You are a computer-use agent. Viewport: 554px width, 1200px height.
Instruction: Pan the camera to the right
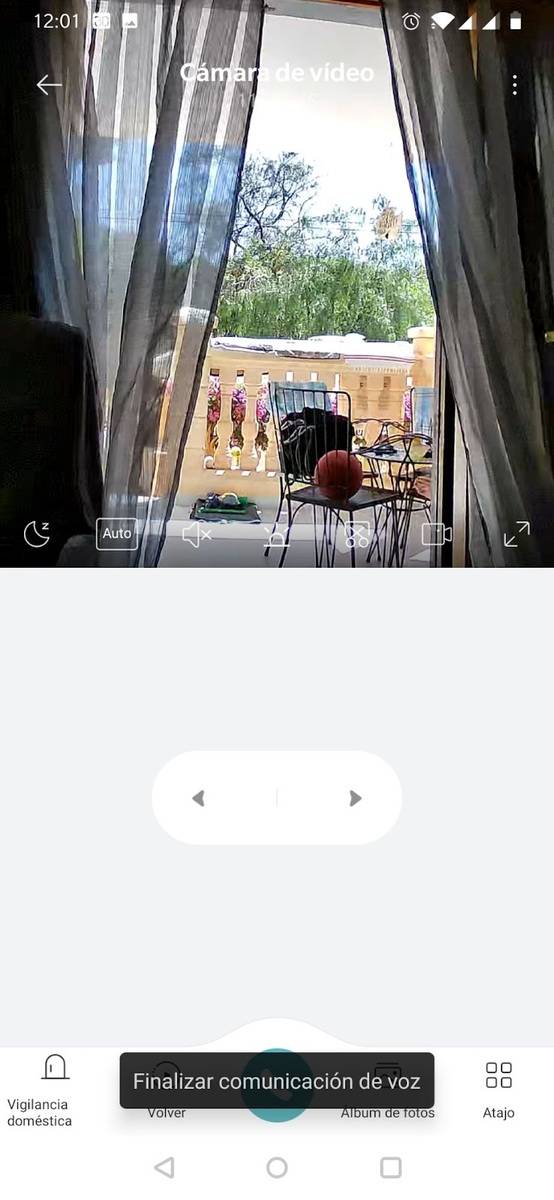pyautogui.click(x=355, y=798)
